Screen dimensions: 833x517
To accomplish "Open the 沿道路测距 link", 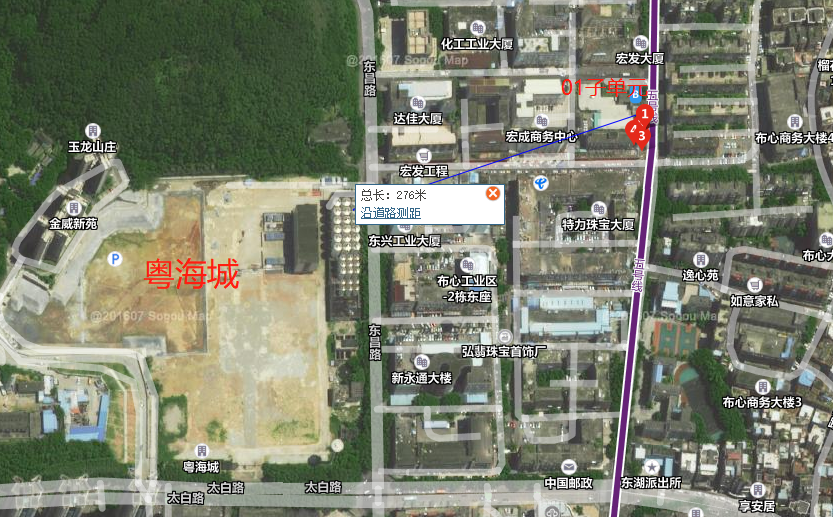I will 391,212.
